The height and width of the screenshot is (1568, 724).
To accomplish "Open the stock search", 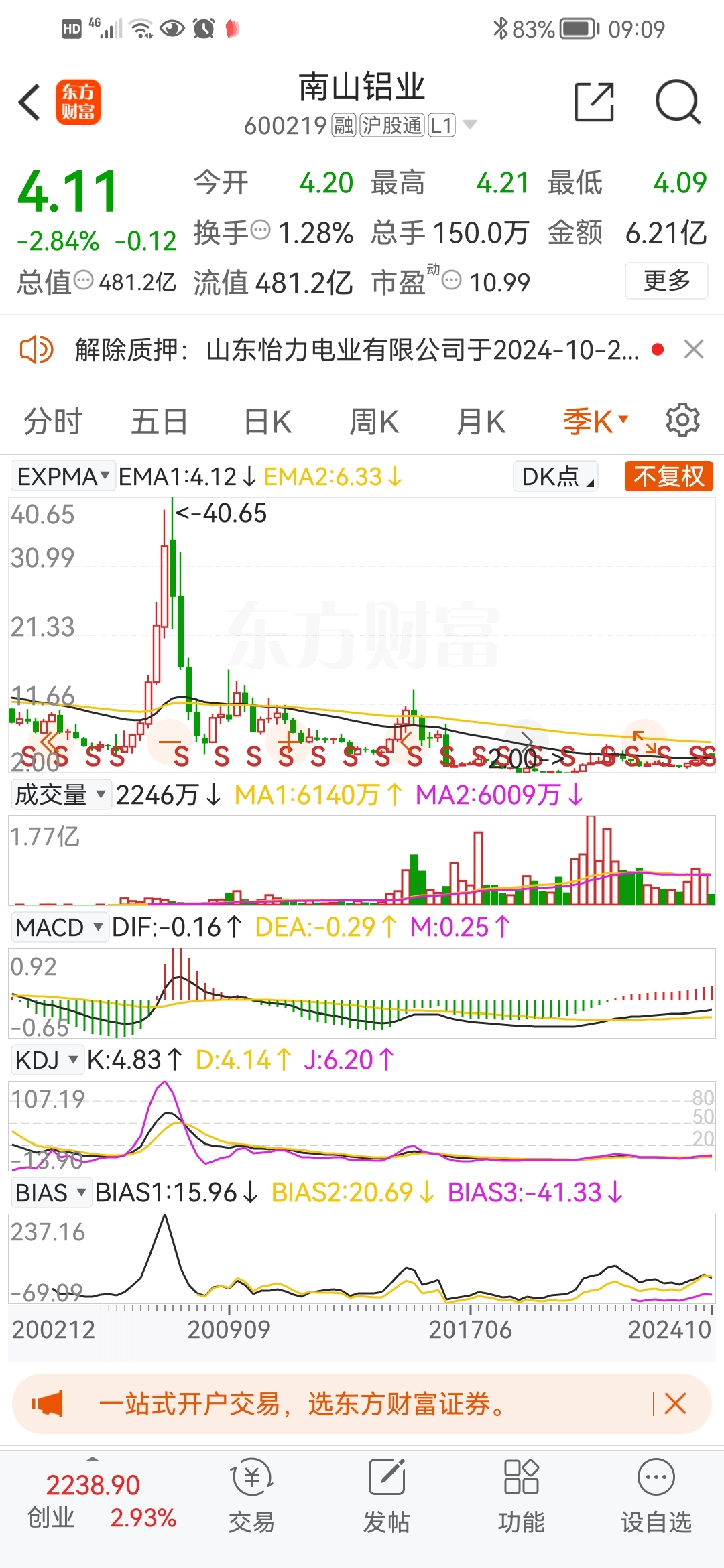I will (x=677, y=103).
